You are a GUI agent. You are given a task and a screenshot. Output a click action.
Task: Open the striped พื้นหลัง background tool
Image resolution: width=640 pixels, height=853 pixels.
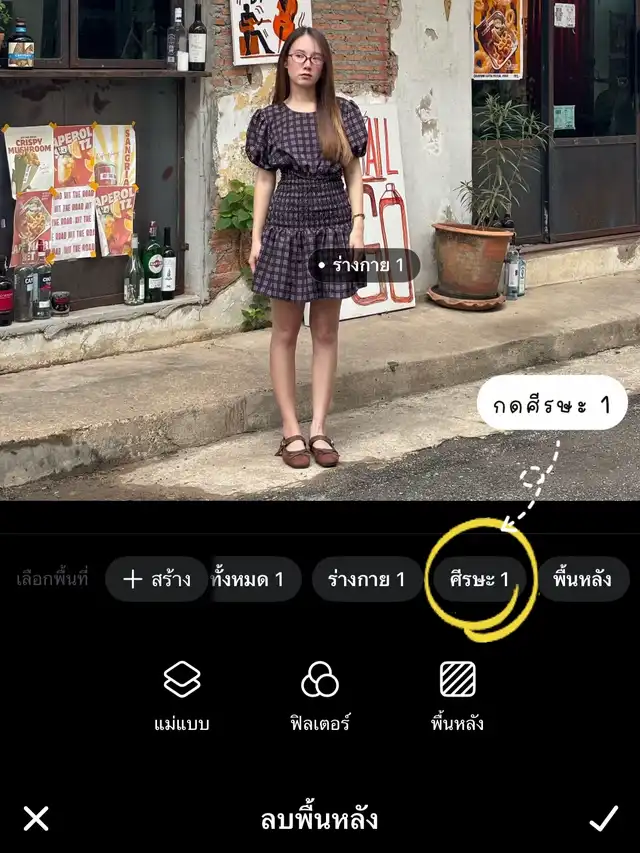457,696
